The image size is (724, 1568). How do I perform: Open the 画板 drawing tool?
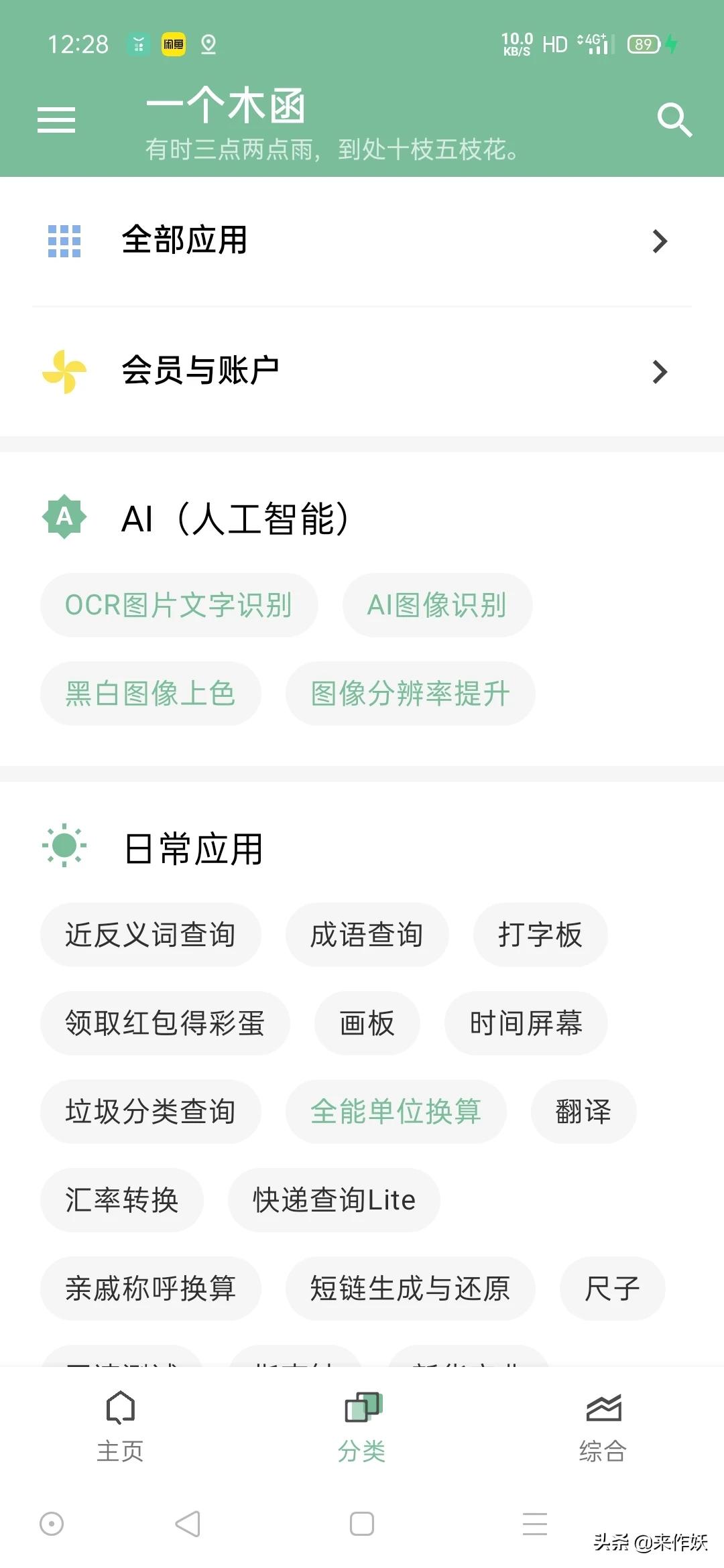pos(367,1023)
